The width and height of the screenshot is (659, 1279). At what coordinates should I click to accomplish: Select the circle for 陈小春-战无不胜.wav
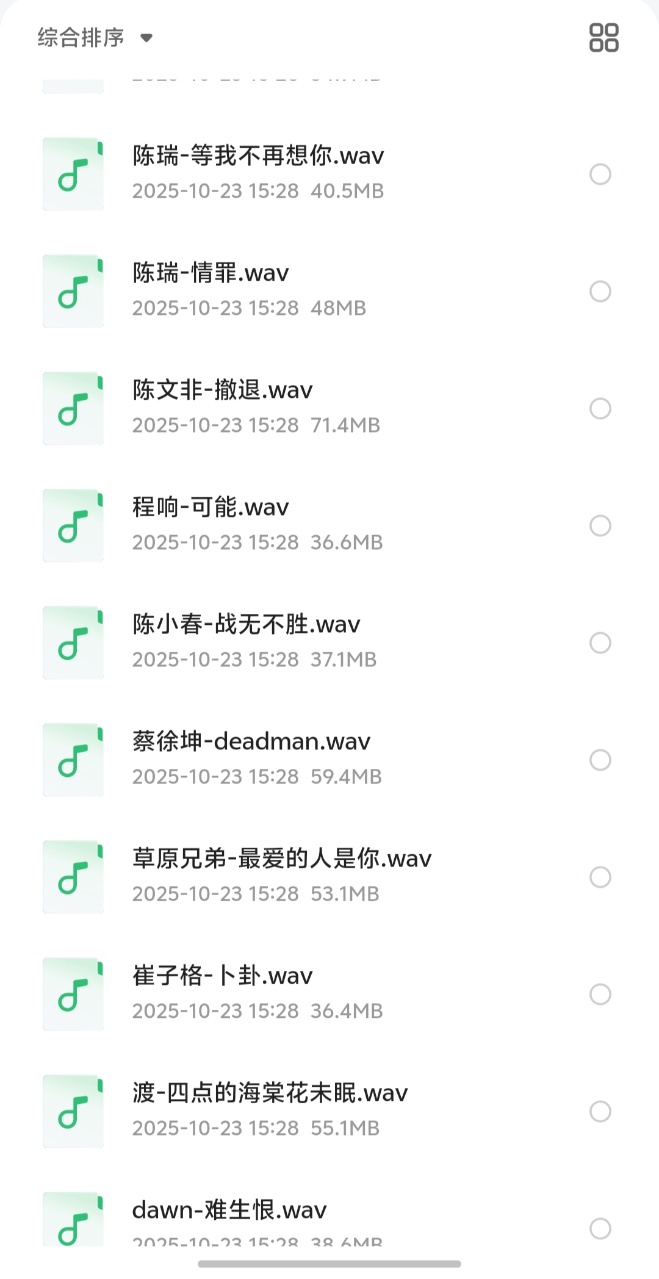[600, 642]
